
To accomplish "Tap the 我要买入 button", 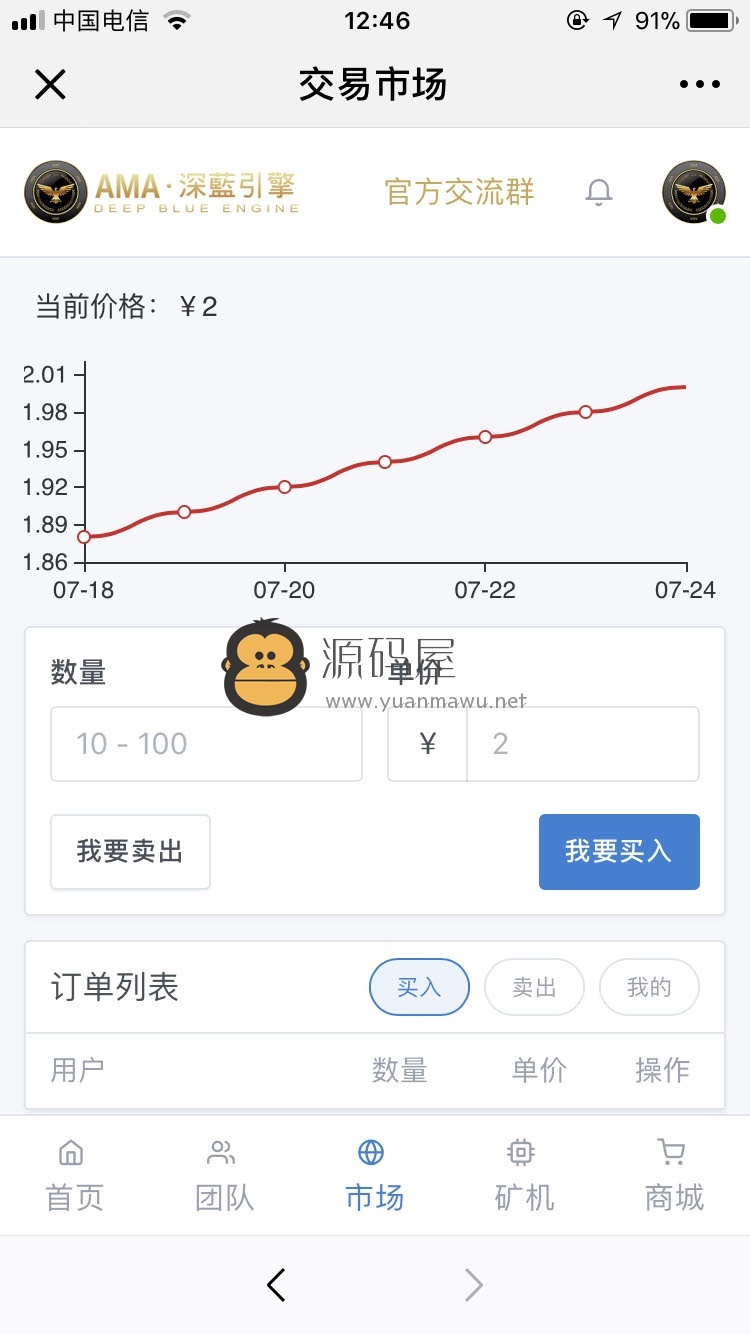I will (619, 852).
